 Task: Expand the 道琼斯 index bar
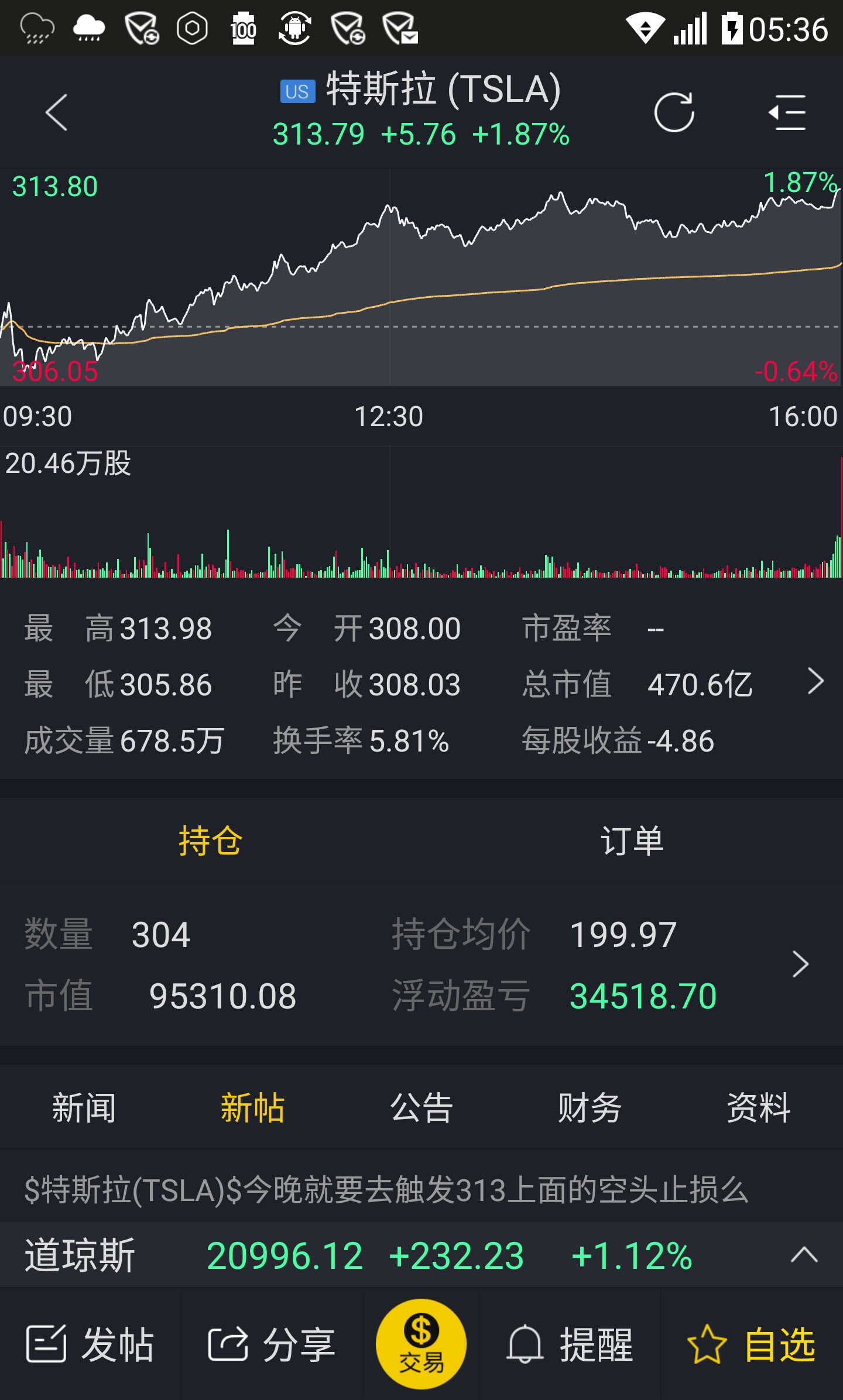(x=804, y=1255)
